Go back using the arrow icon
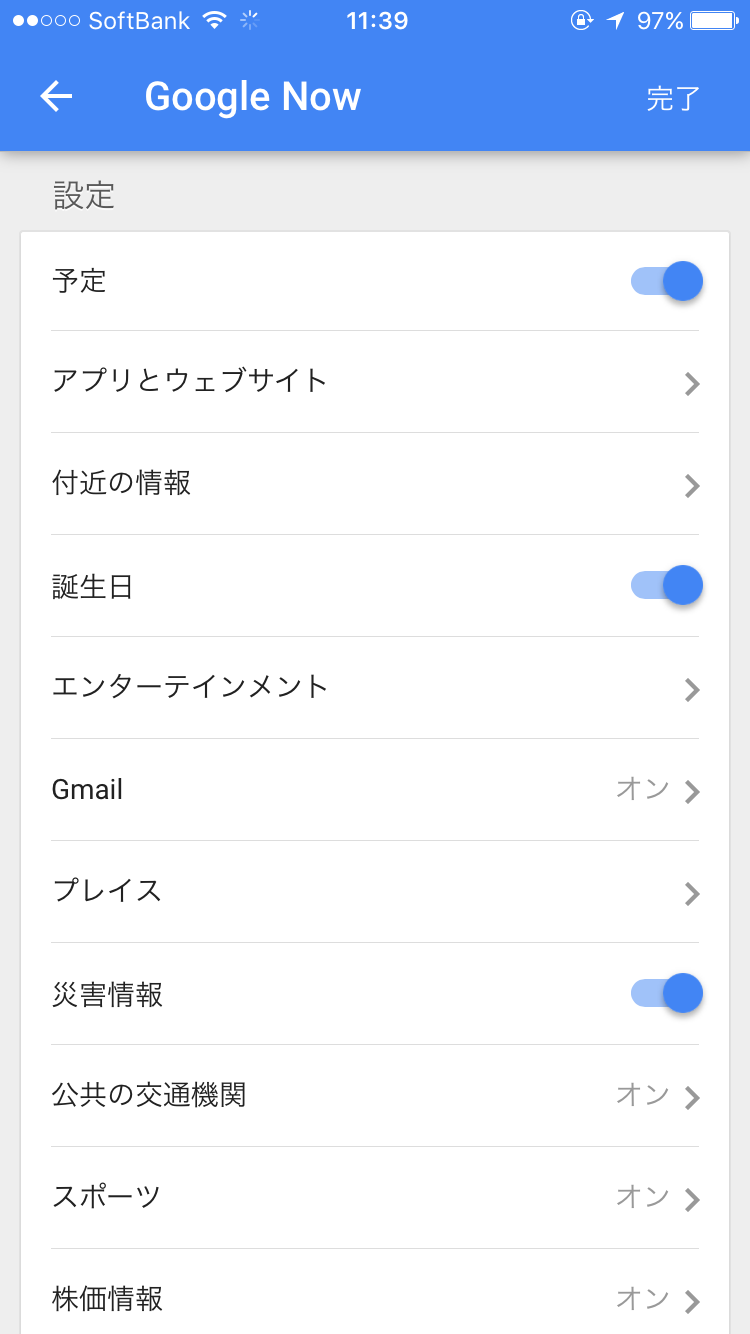The height and width of the screenshot is (1334, 750). [x=56, y=96]
